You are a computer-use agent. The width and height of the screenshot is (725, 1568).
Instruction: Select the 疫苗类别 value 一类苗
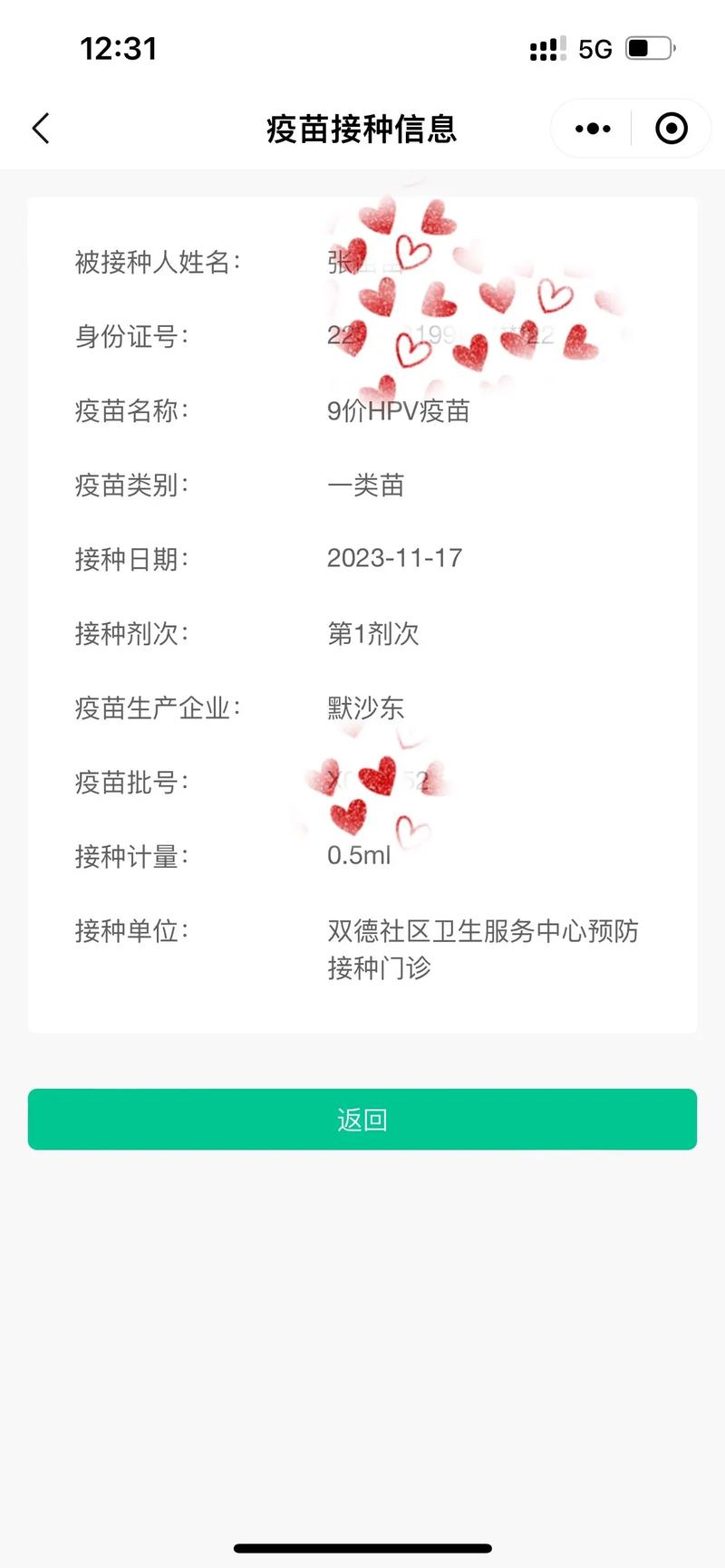[x=367, y=486]
